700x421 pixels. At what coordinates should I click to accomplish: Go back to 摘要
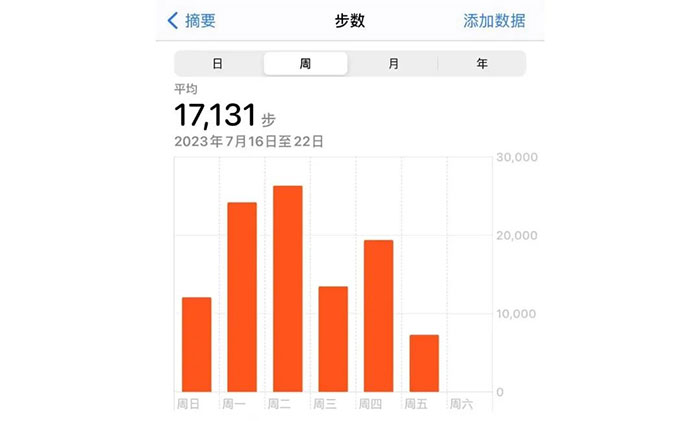pos(192,20)
